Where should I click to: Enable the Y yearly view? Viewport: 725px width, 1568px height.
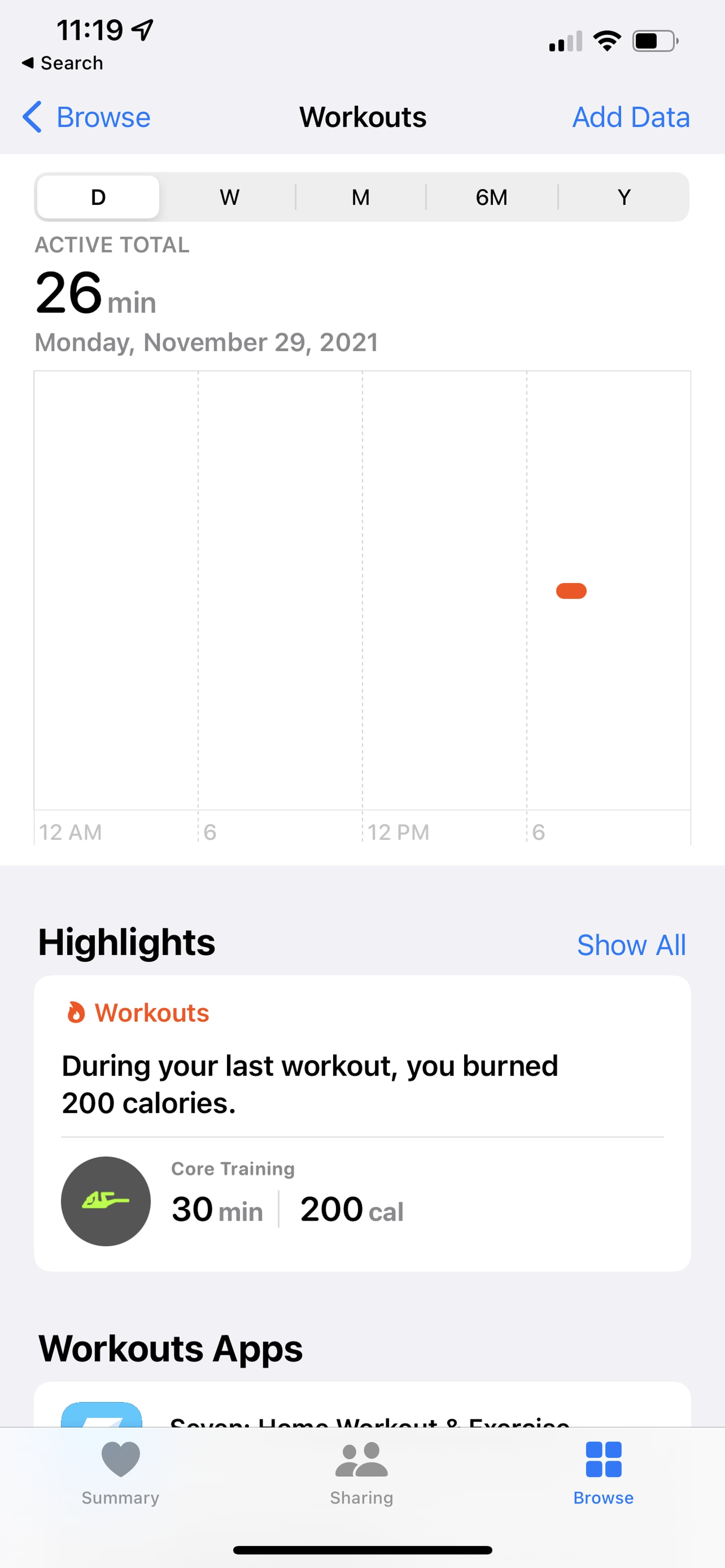pos(623,197)
